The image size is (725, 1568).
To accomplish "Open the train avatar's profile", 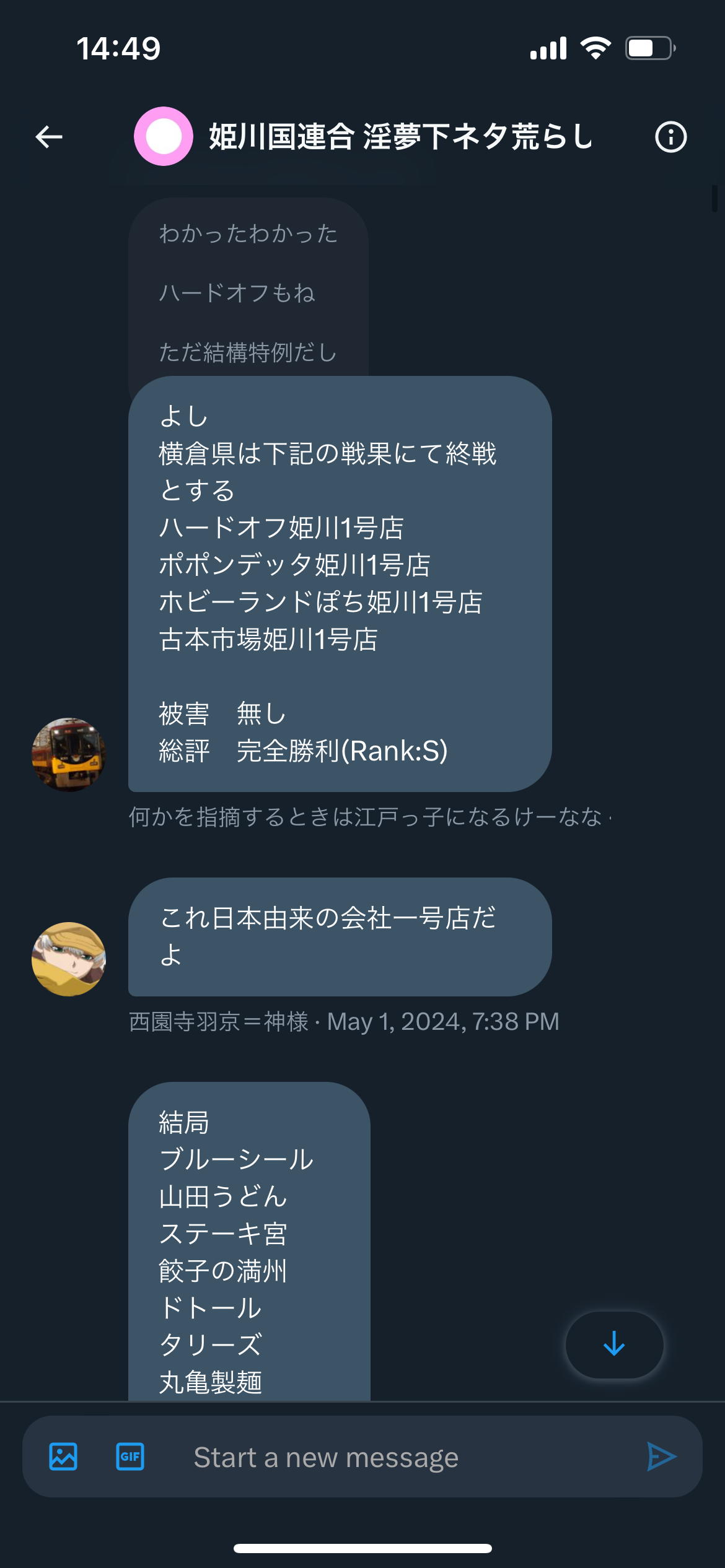I will point(69,755).
